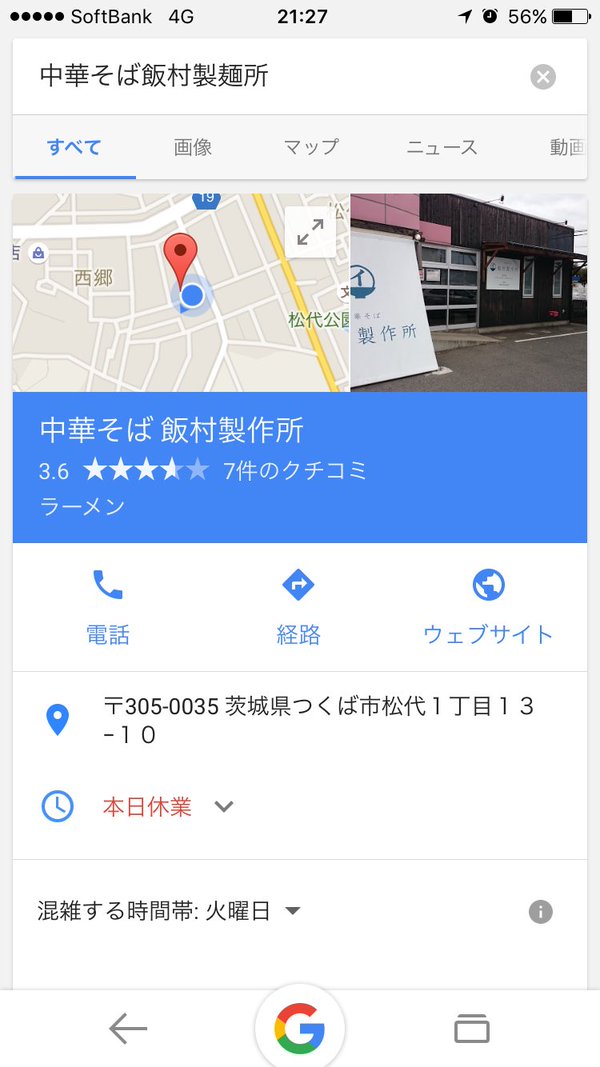The height and width of the screenshot is (1067, 600).
Task: Open the 火曜日 day dropdown
Action: [292, 911]
